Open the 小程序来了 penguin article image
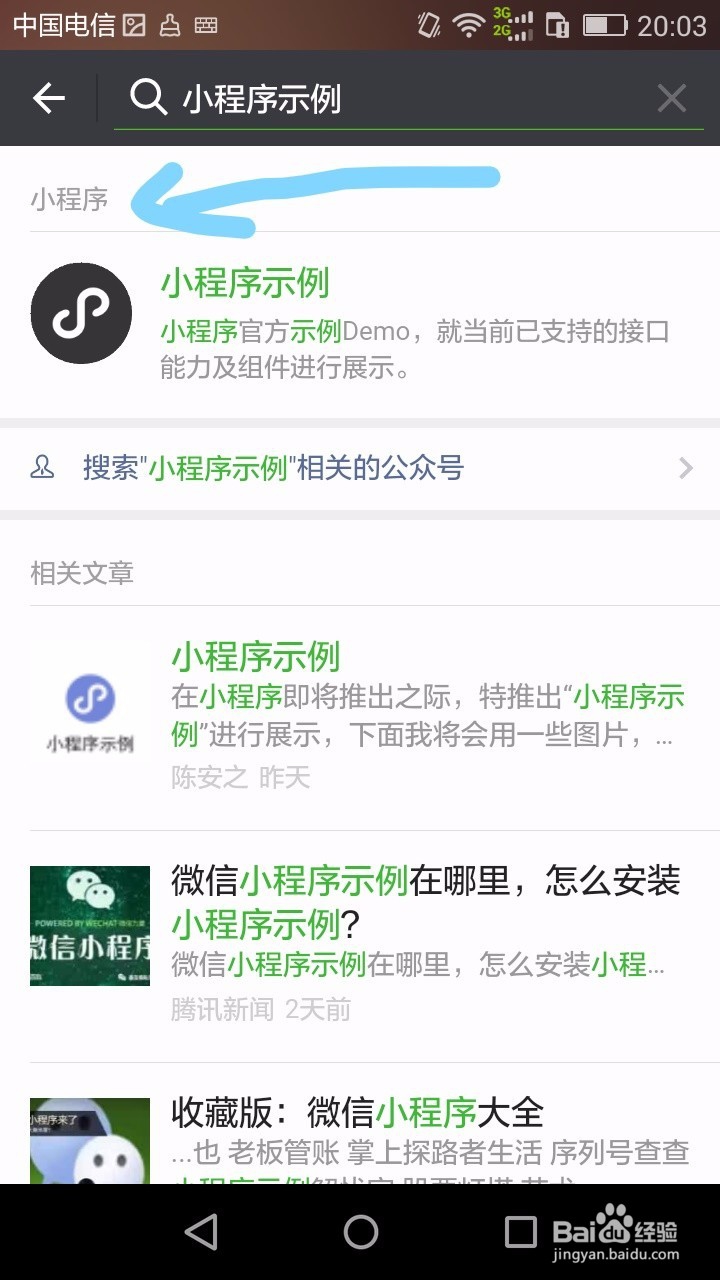The height and width of the screenshot is (1280, 720). (89, 1140)
